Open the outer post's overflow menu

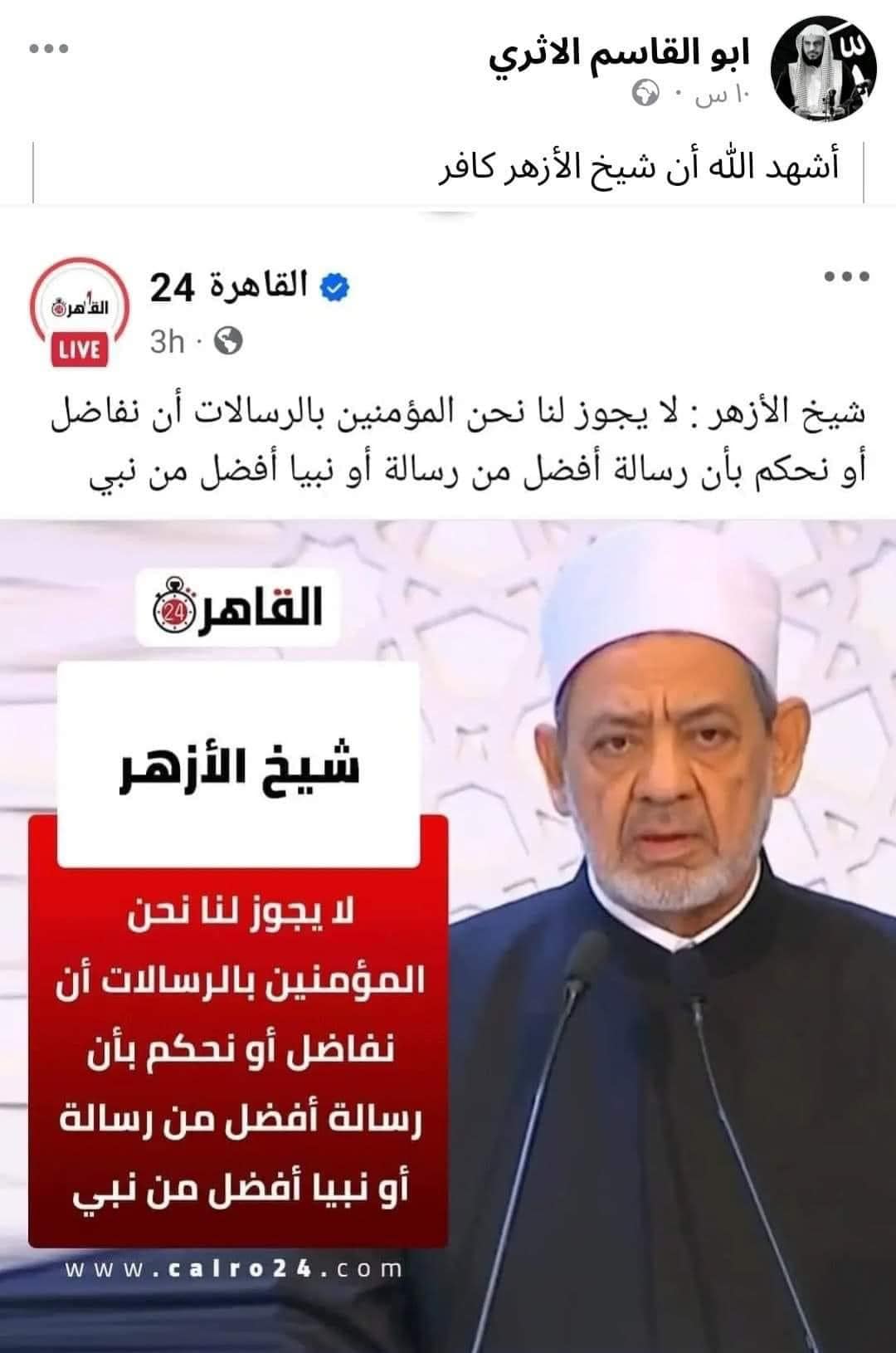(49, 49)
